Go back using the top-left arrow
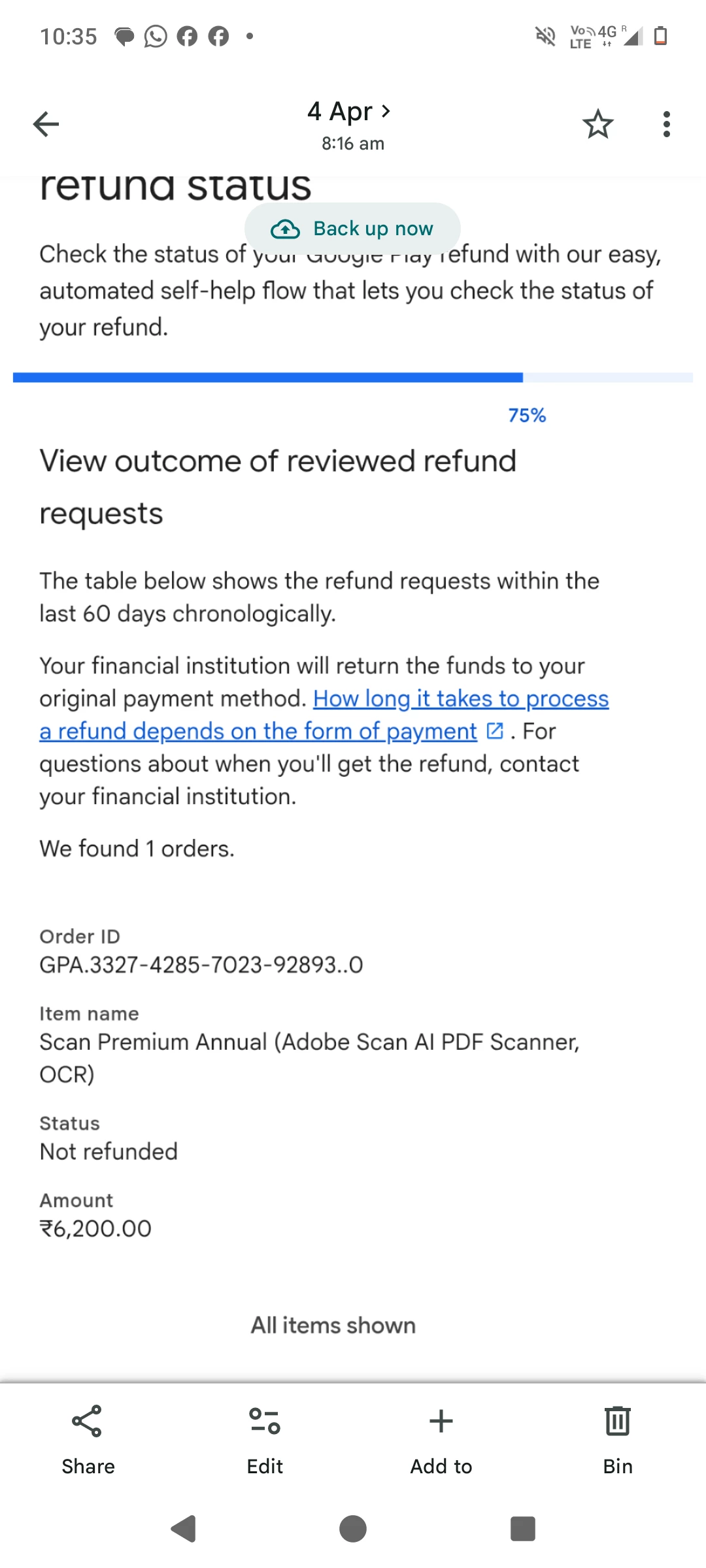This screenshot has width=706, height=1568. 46,124
